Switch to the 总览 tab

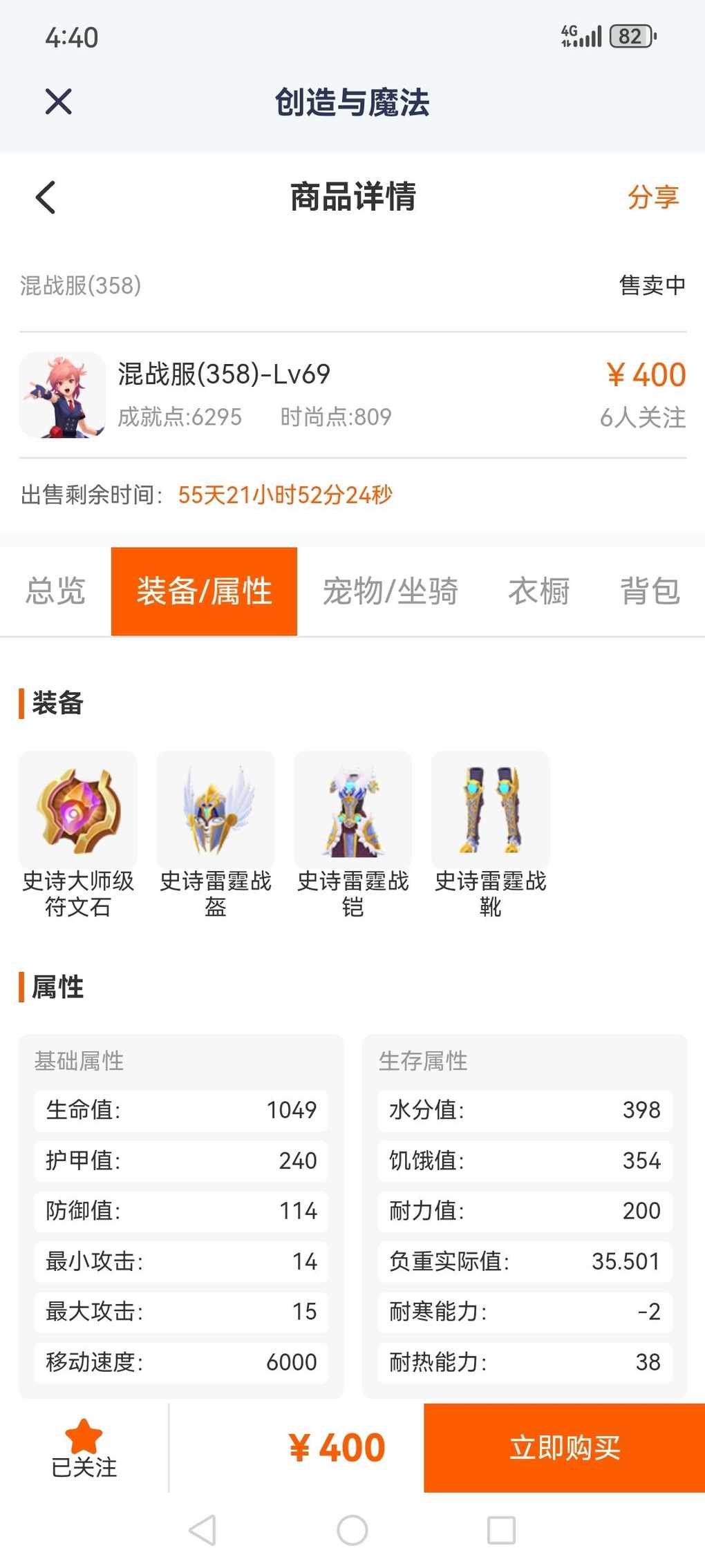click(x=55, y=591)
